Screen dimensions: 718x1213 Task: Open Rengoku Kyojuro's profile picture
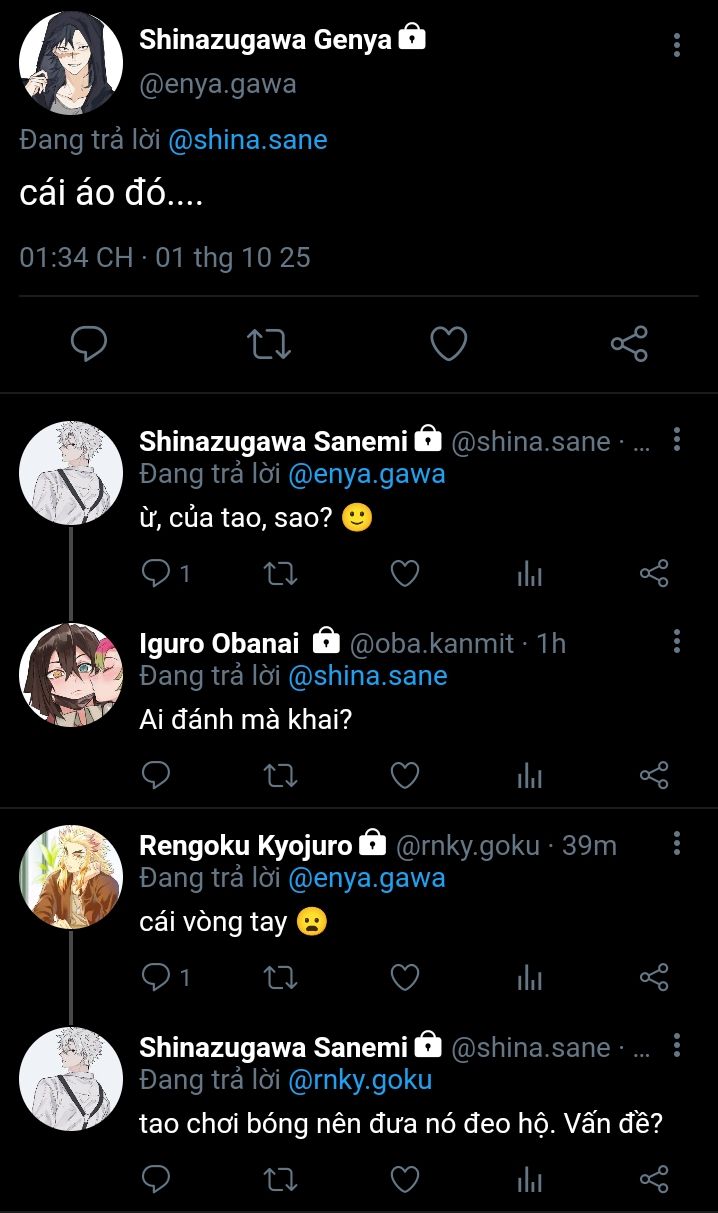click(x=71, y=877)
